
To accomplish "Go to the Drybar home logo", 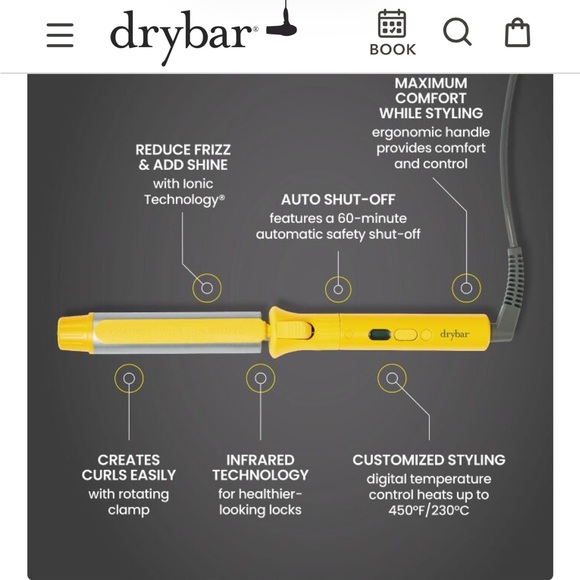I will pos(203,33).
